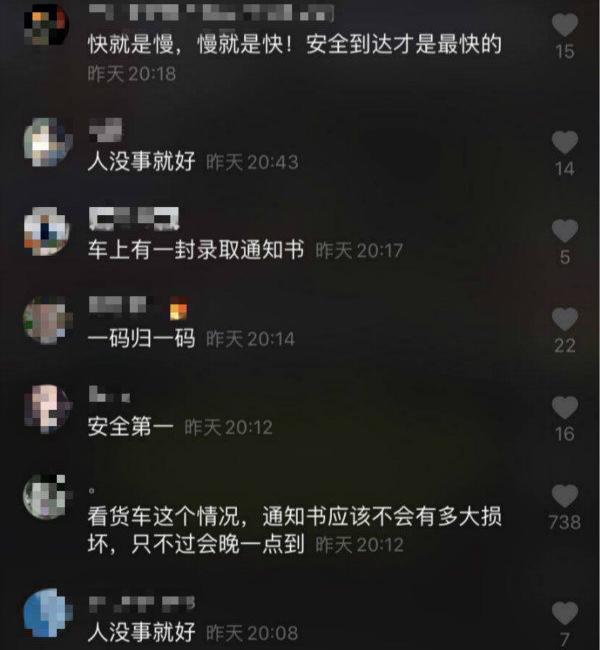Open avatar of '安全第一' commenter
Screen dimensions: 600x650
[47, 408]
